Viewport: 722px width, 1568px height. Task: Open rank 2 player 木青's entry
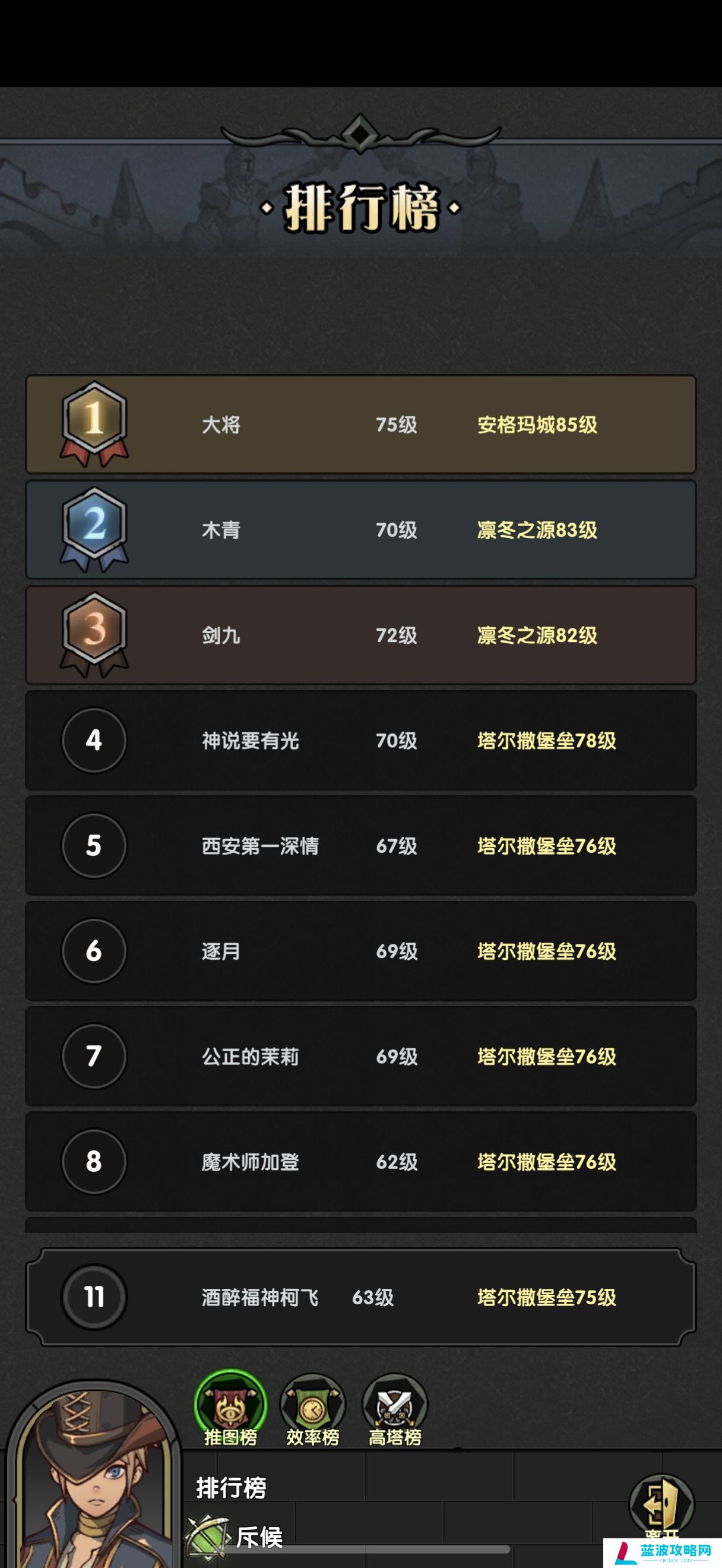coord(360,530)
